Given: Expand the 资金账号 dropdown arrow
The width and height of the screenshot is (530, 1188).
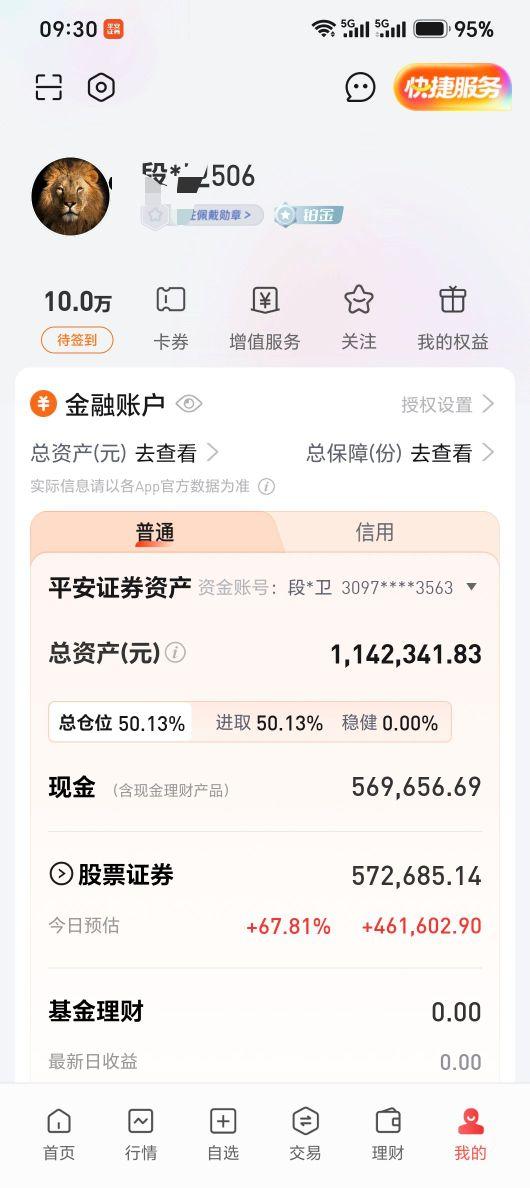Looking at the screenshot, I should tap(471, 587).
